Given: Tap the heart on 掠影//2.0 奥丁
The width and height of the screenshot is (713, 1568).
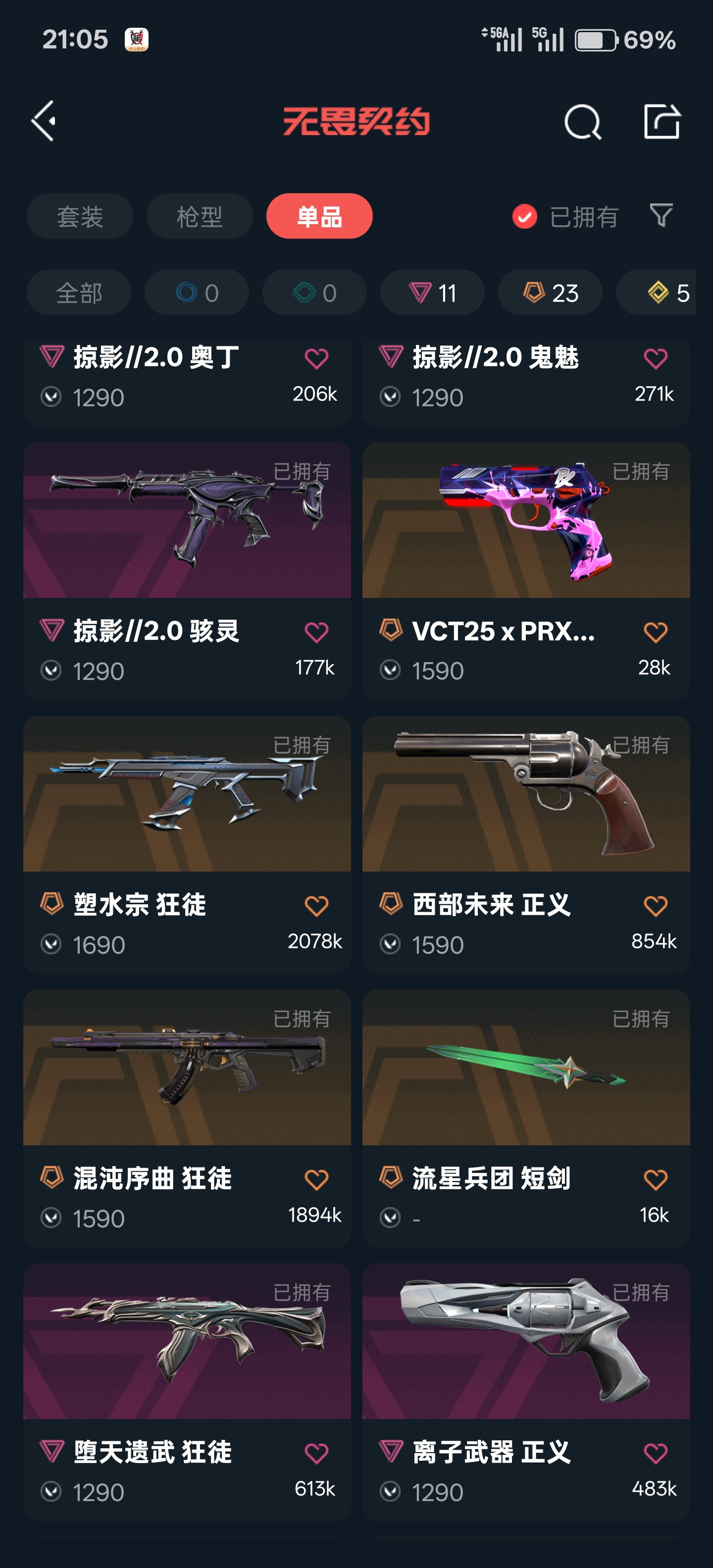Looking at the screenshot, I should coord(316,358).
